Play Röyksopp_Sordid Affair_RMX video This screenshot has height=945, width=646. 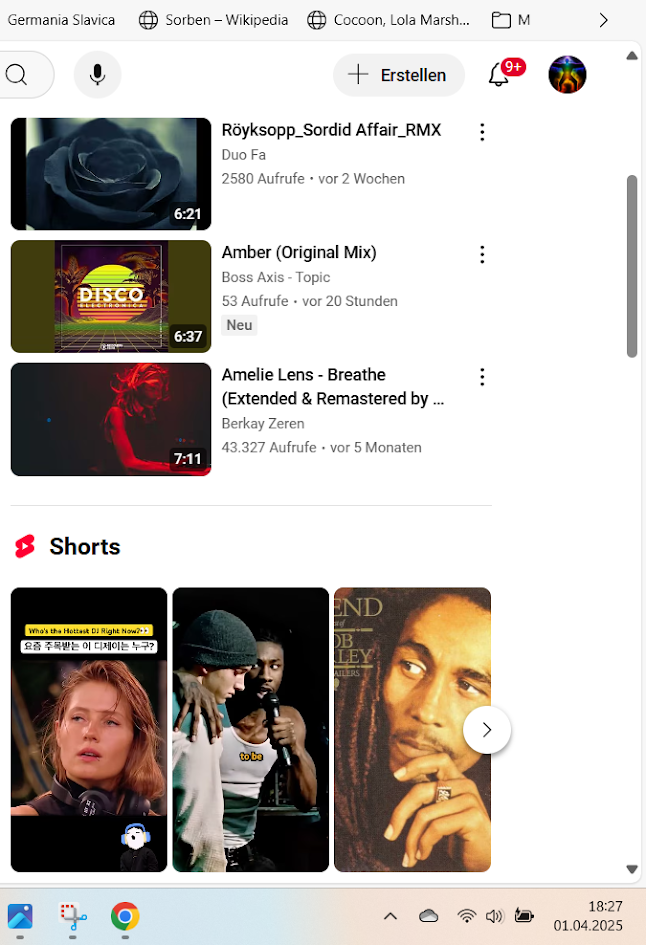coord(111,174)
